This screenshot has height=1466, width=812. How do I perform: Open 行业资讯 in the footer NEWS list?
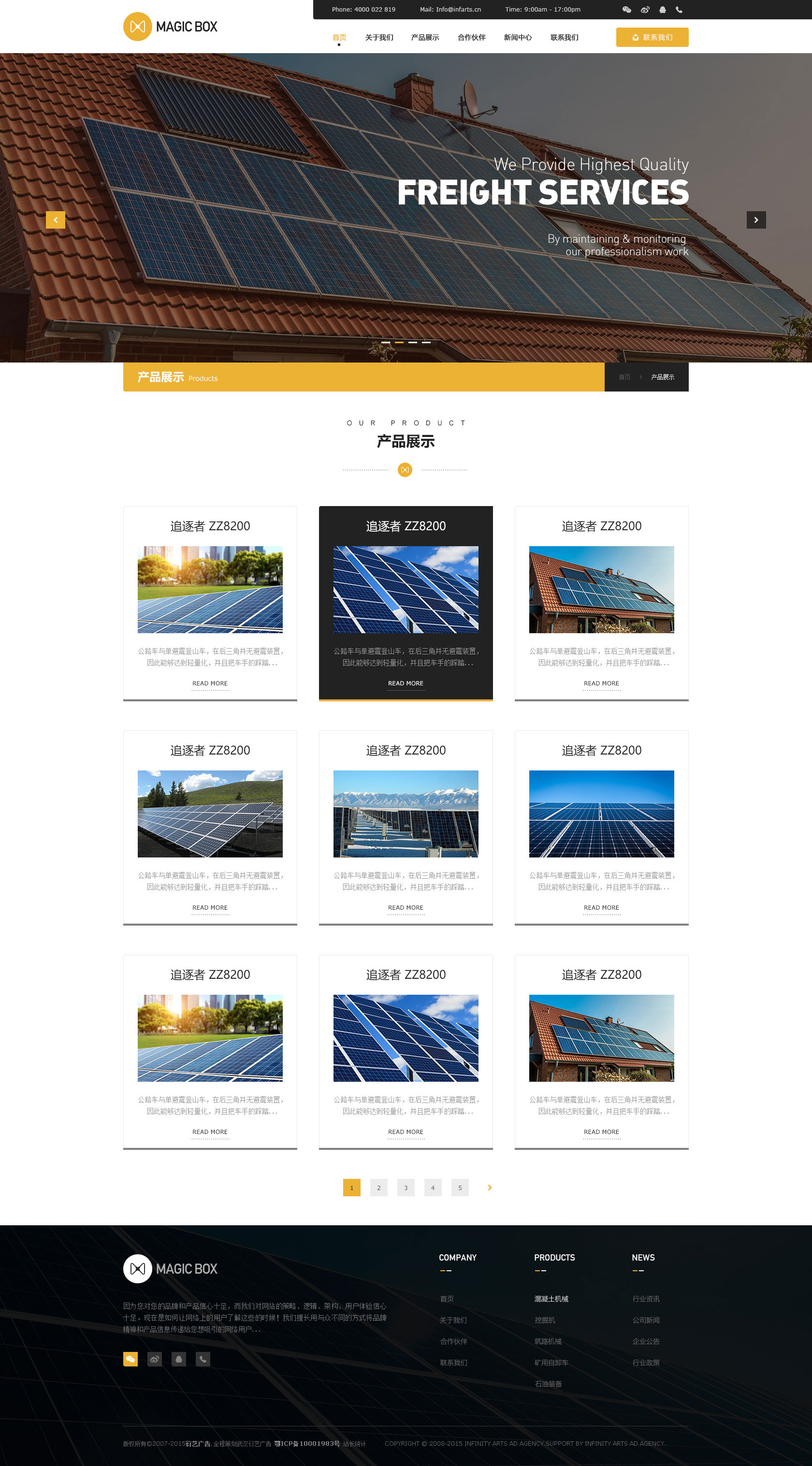tap(645, 1298)
